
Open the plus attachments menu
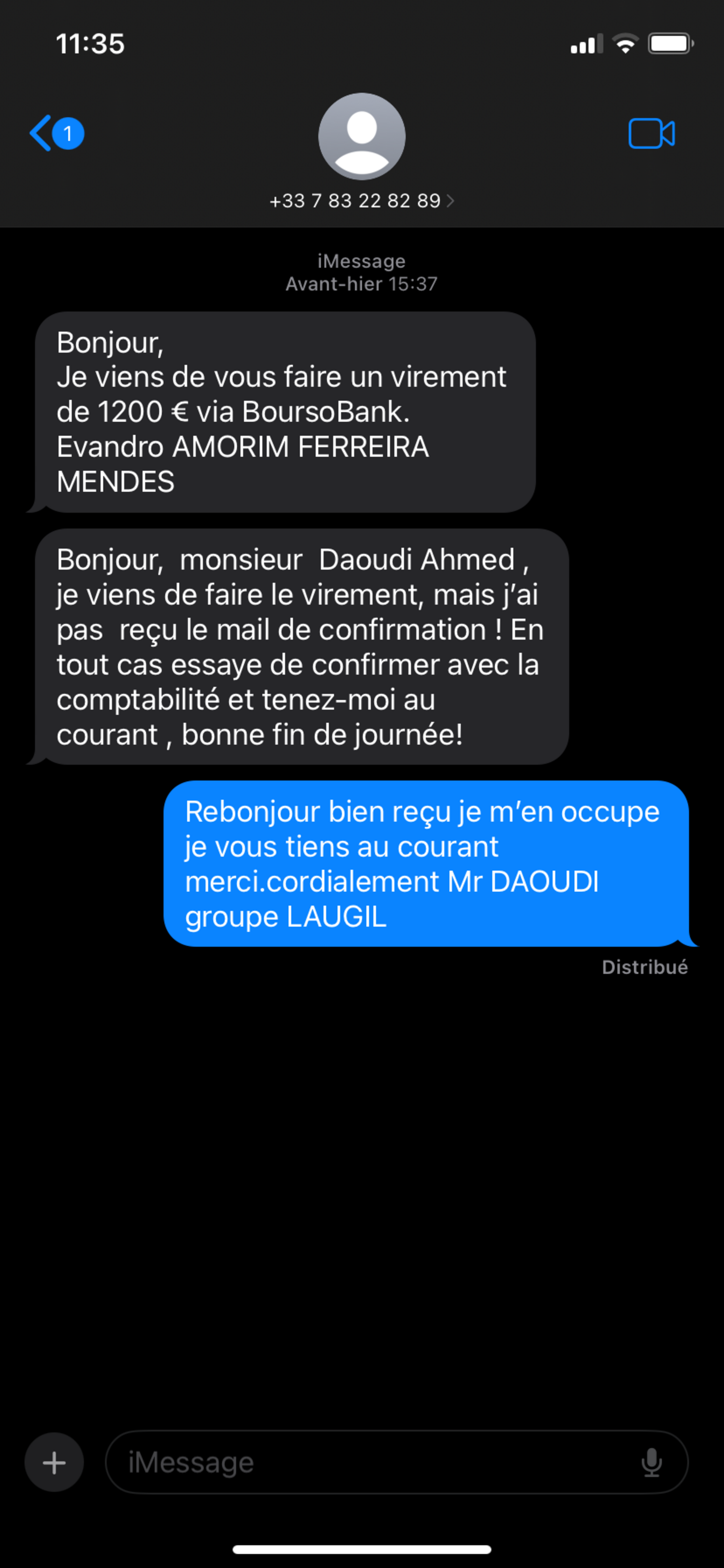tap(54, 1462)
